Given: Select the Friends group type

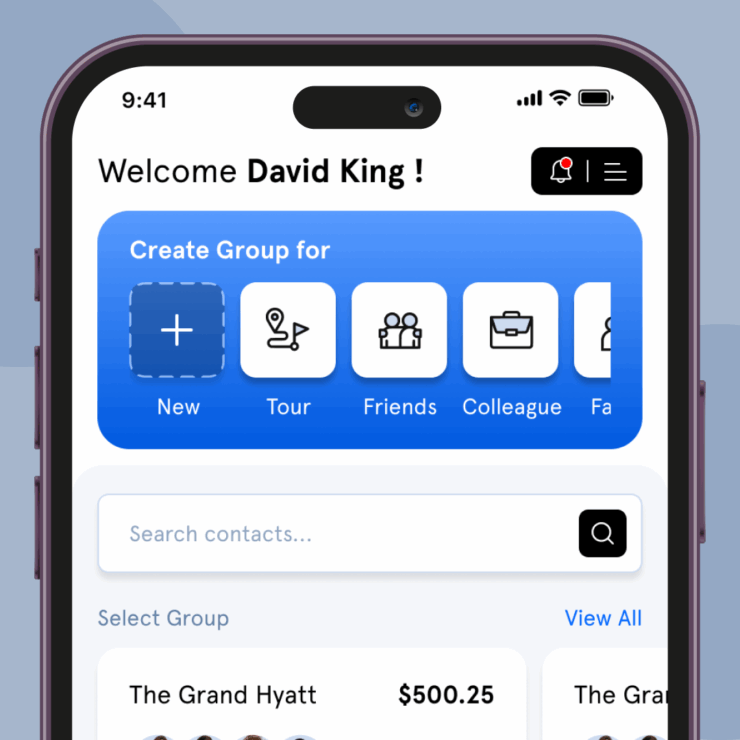Looking at the screenshot, I should (x=399, y=331).
